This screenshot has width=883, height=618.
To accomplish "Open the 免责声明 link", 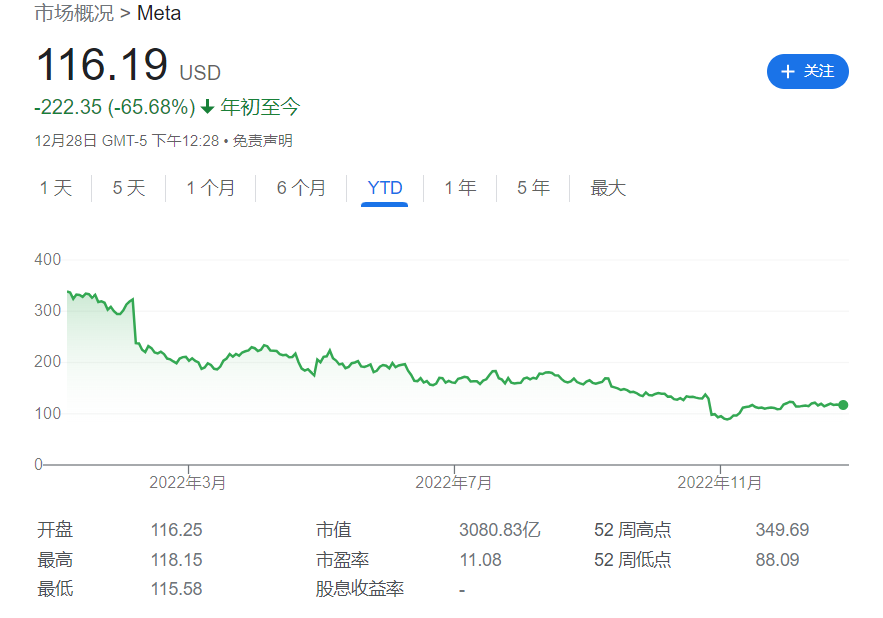I will (263, 141).
